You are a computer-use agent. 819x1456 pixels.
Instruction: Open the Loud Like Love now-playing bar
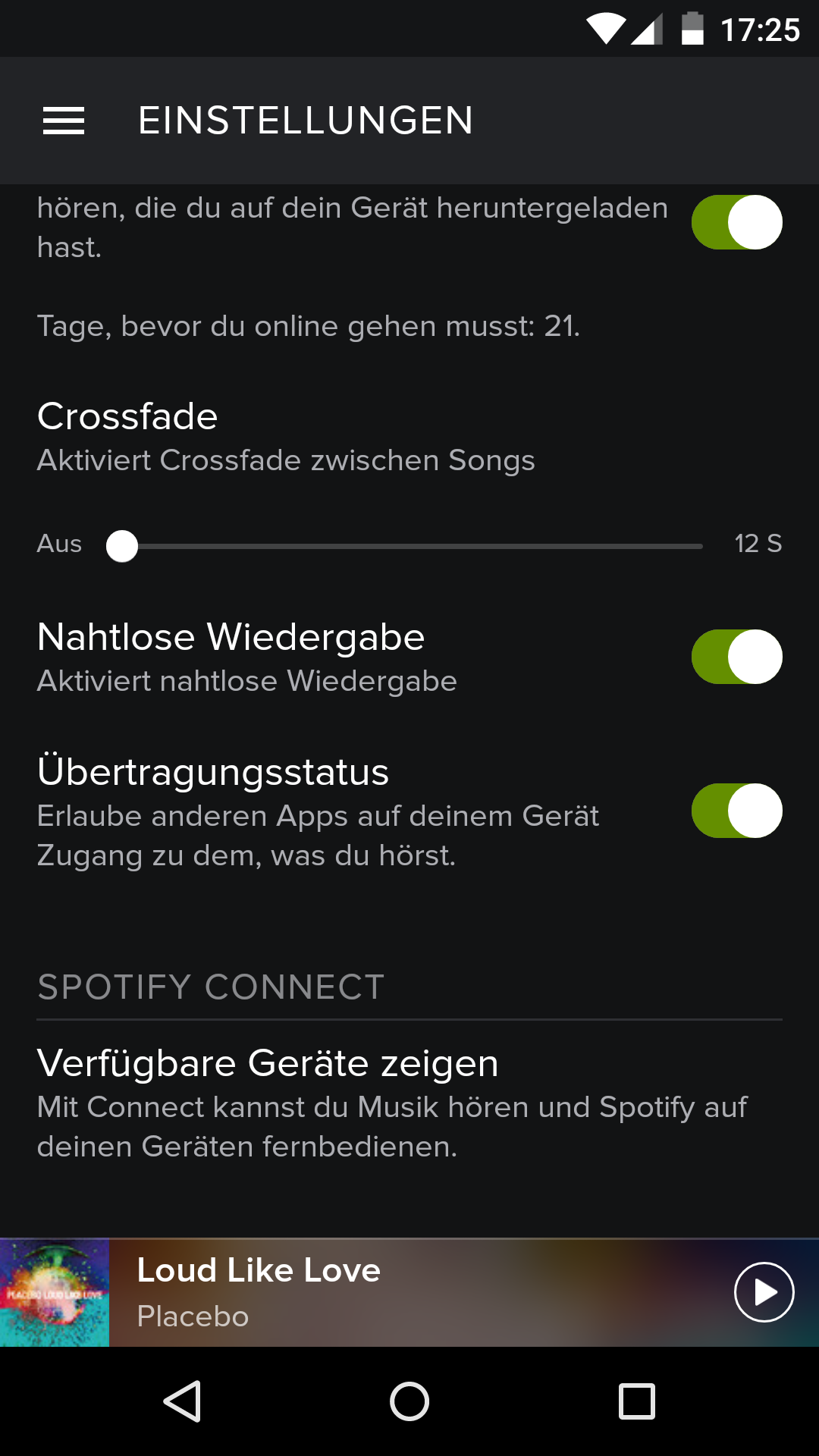coord(409,1293)
